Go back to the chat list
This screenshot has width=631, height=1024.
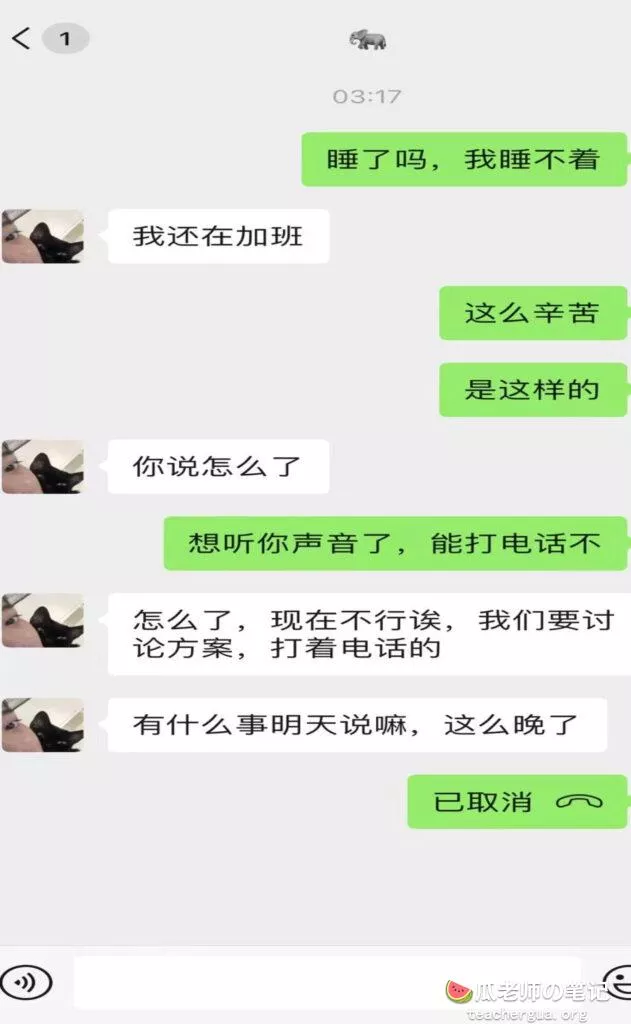[x=22, y=39]
